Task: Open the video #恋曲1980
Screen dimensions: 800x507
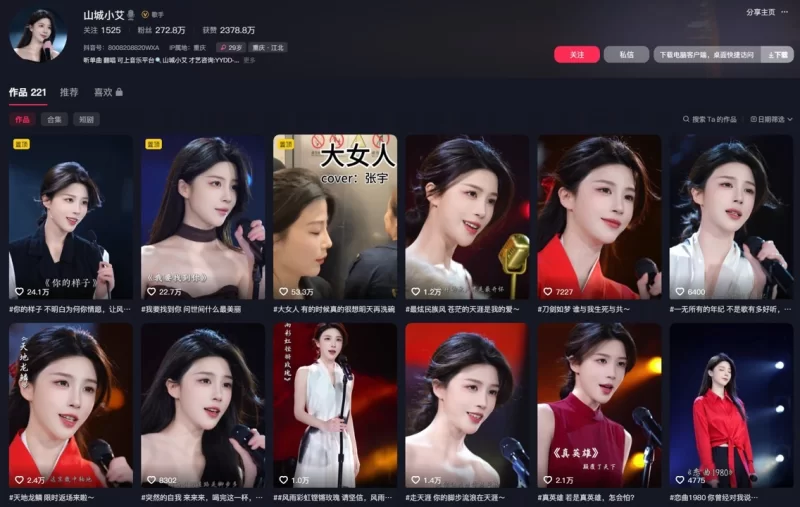Action: [730, 404]
